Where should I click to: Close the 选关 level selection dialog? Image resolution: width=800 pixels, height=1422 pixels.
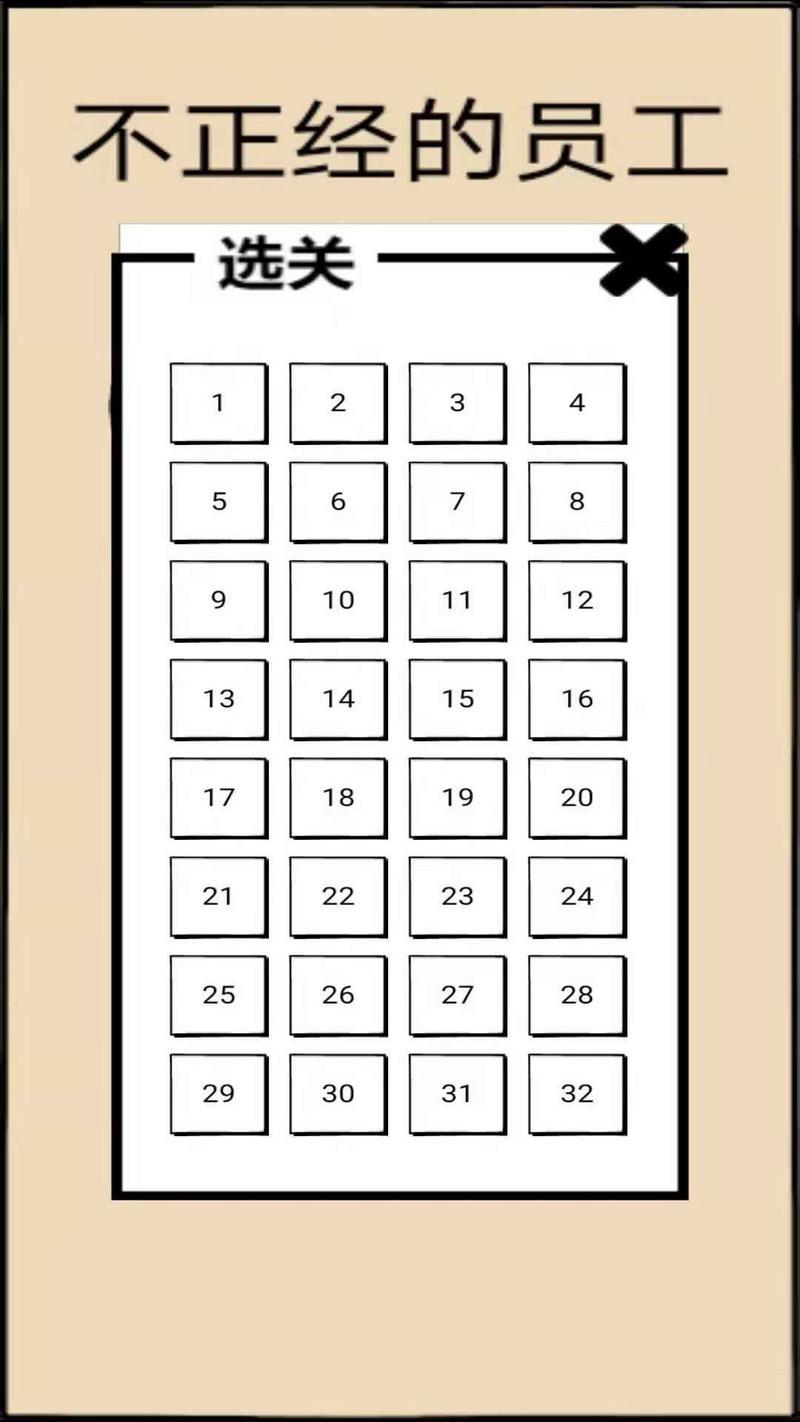[644, 261]
